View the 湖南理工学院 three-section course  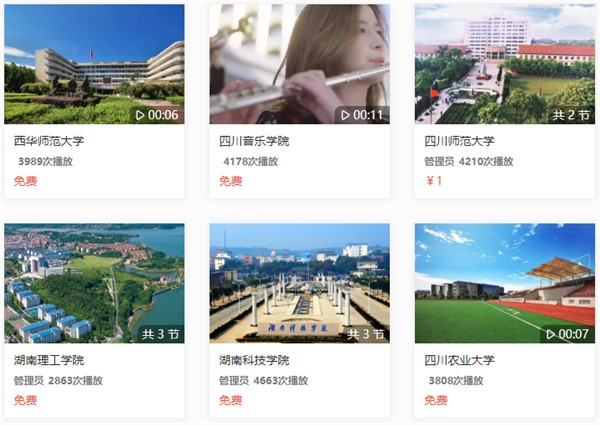point(94,284)
